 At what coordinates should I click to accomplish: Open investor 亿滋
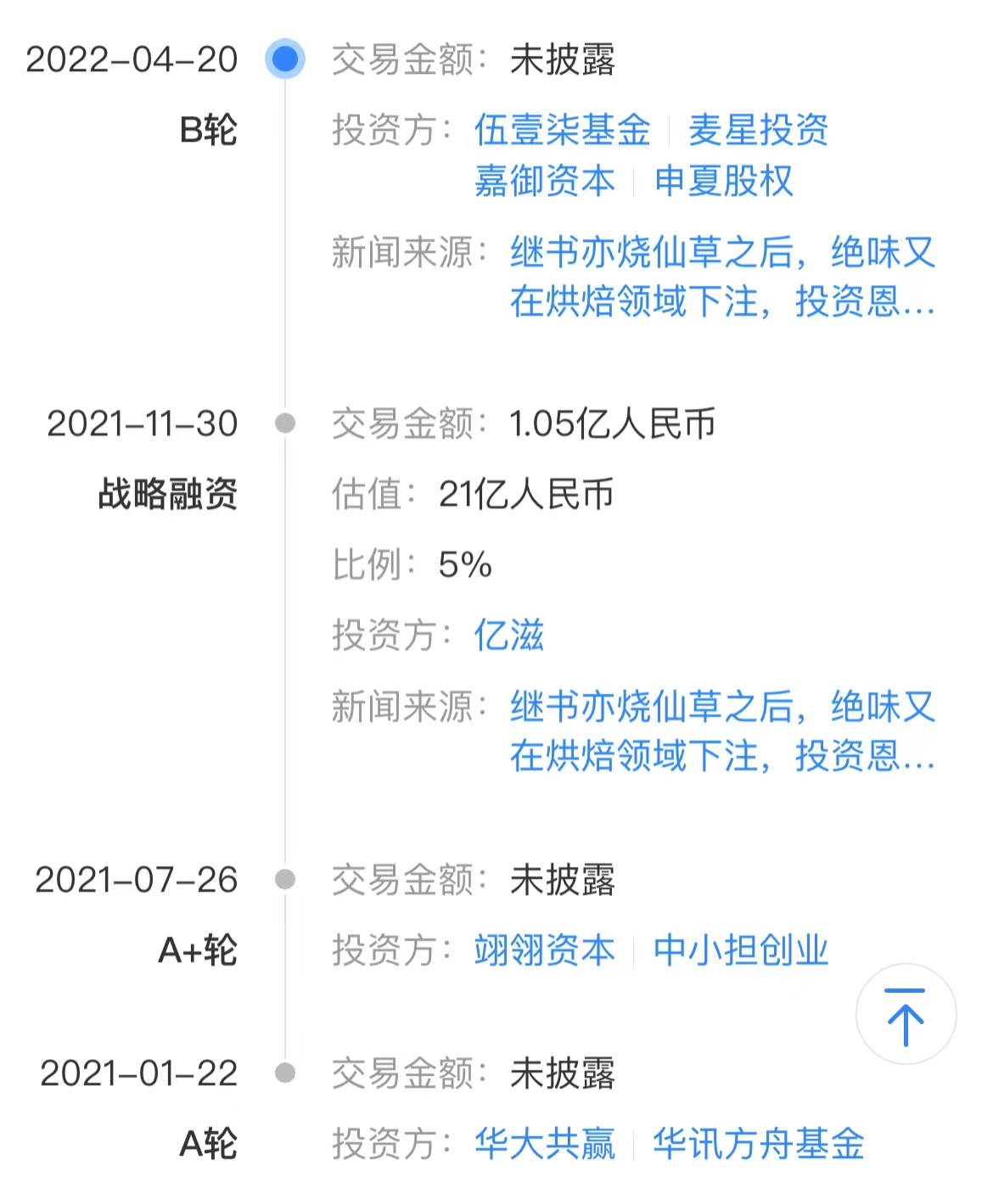click(508, 636)
